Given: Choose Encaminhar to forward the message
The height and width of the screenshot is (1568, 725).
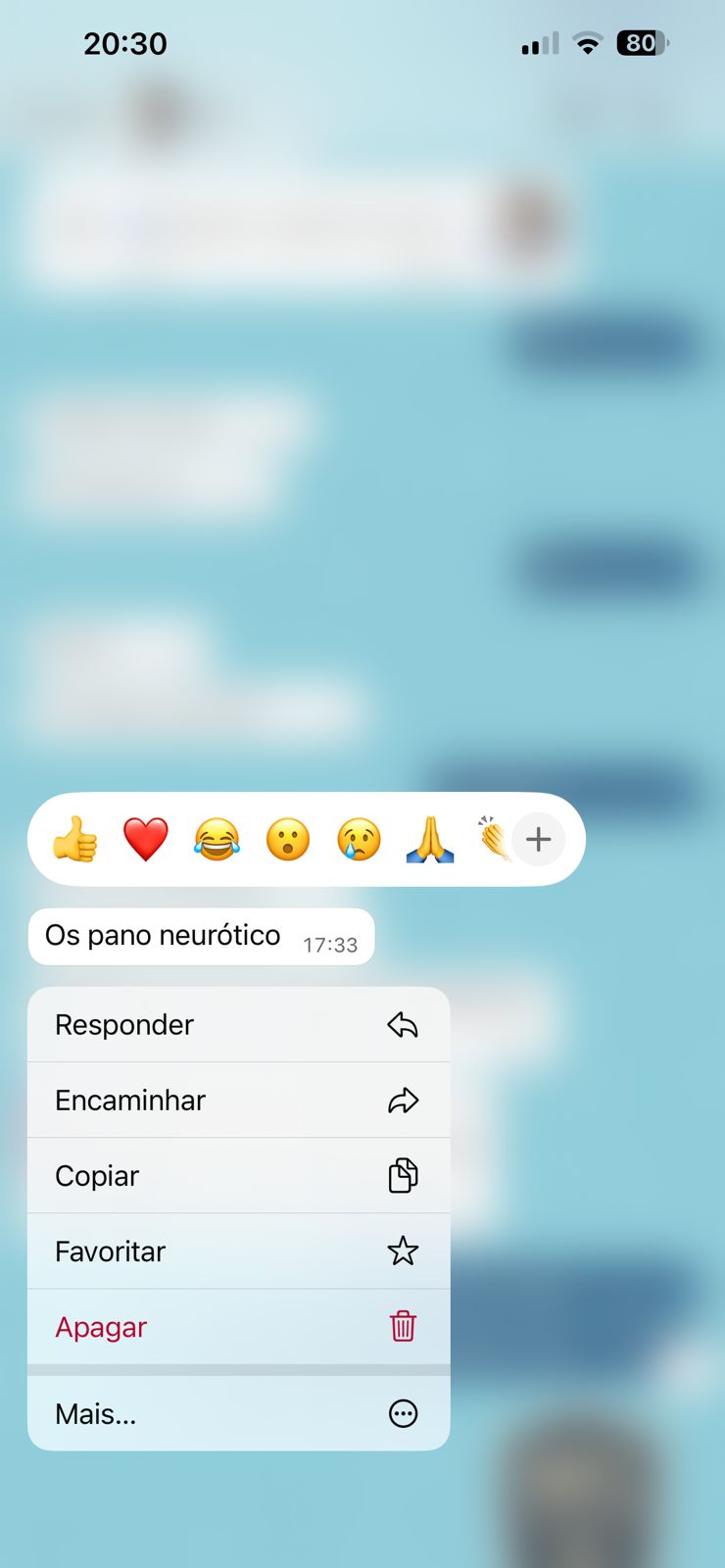Looking at the screenshot, I should 239,1101.
